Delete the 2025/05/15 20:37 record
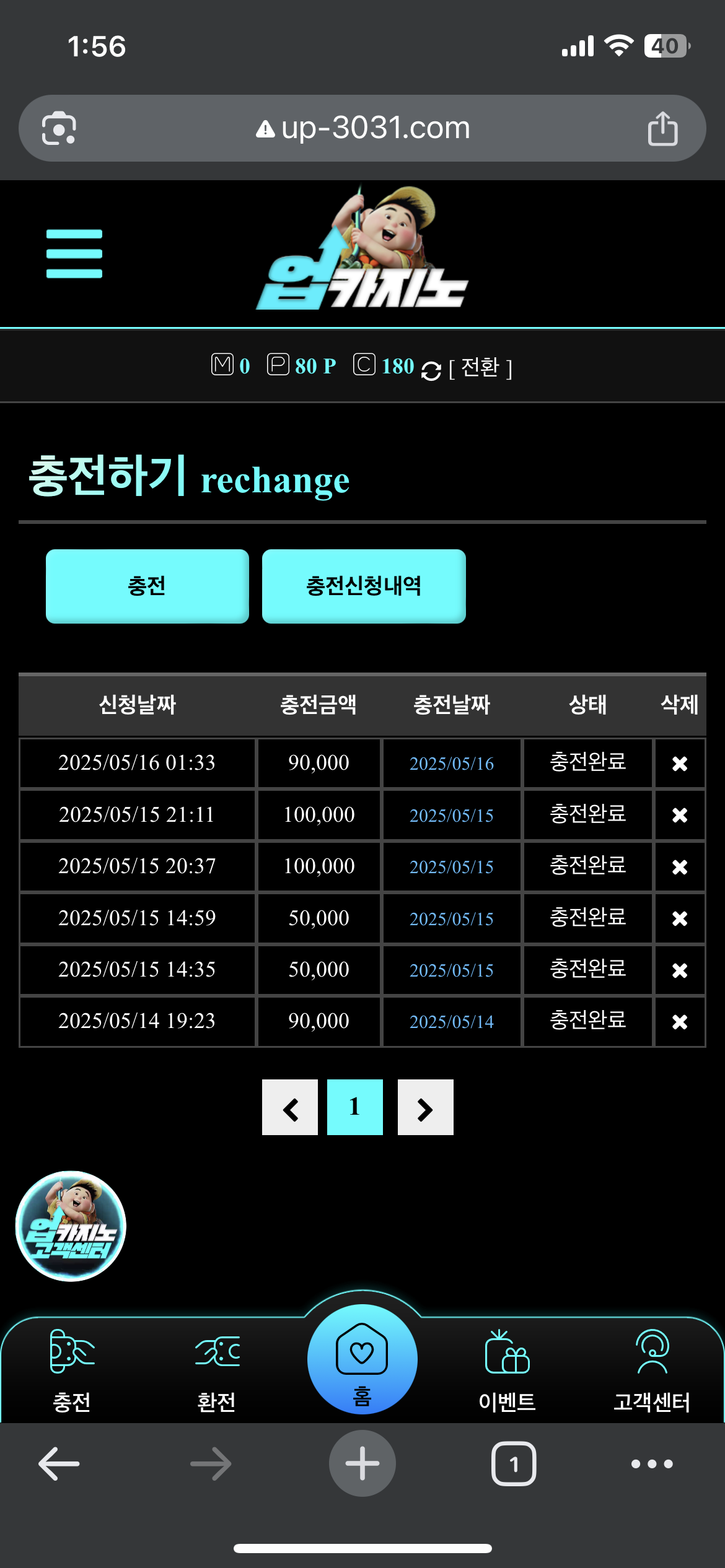Image resolution: width=725 pixels, height=1568 pixels. pos(680,867)
